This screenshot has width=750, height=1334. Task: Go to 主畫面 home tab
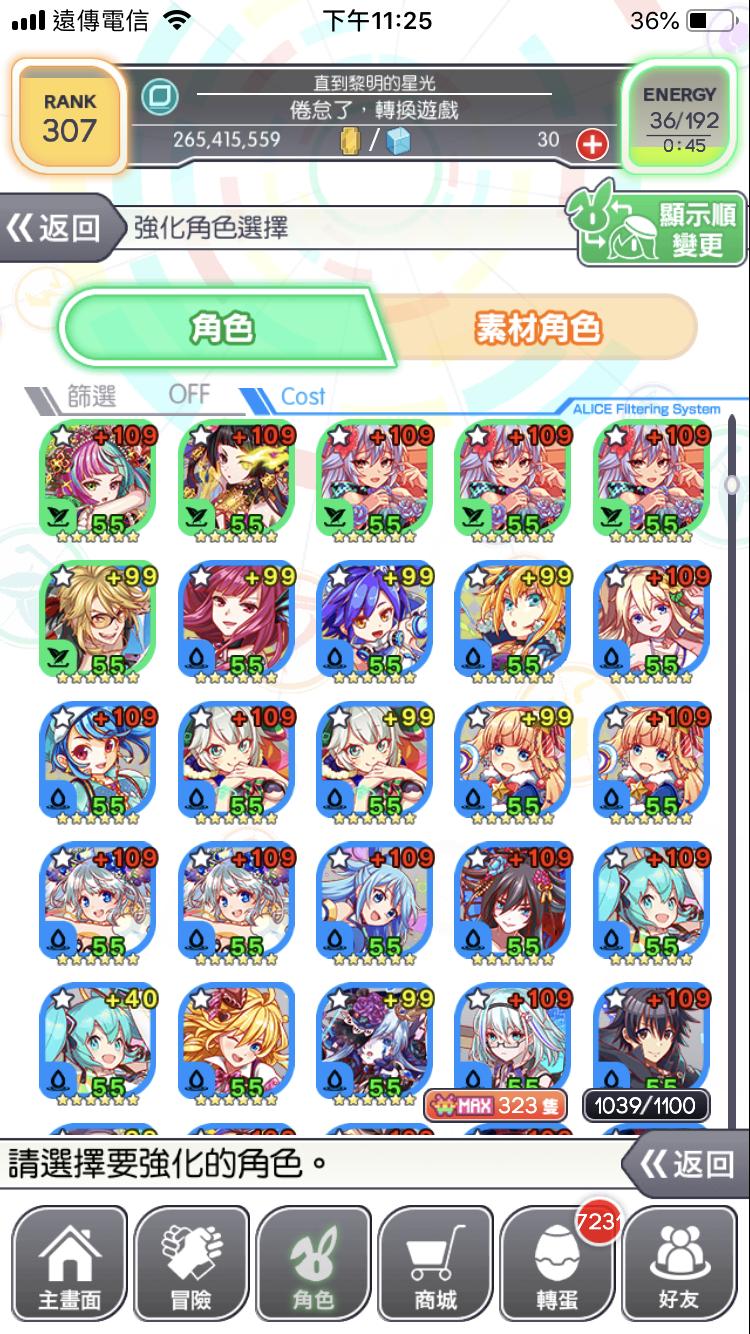69,1263
